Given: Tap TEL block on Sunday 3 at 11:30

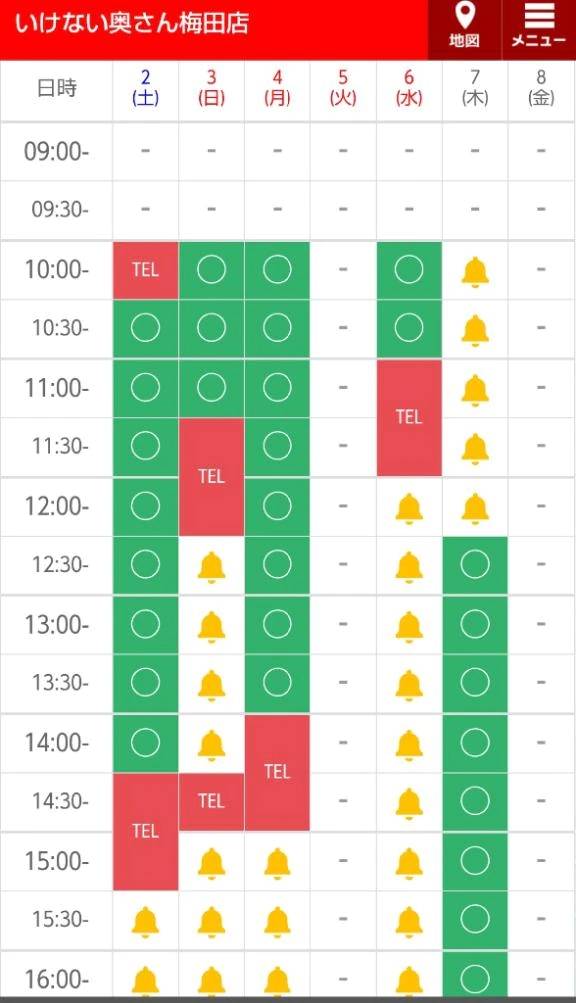Looking at the screenshot, I should tap(211, 477).
